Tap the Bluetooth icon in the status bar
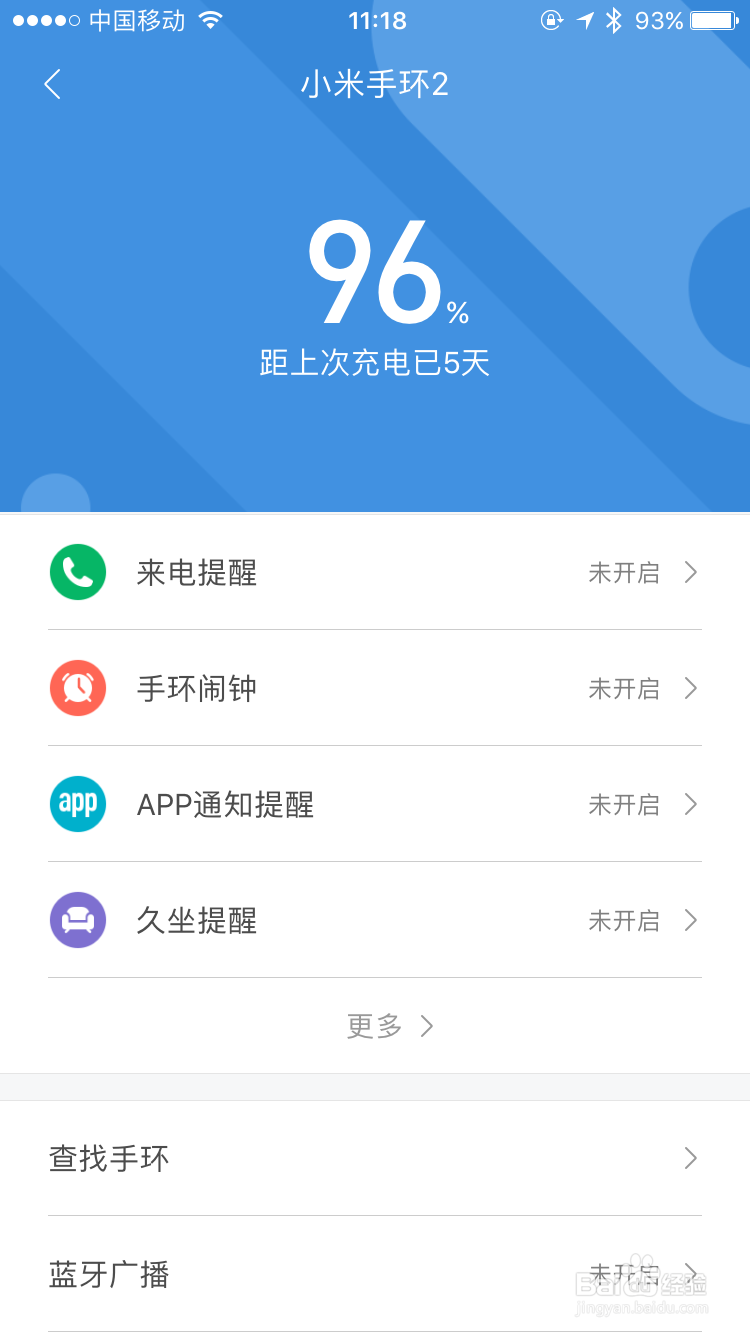 click(614, 19)
